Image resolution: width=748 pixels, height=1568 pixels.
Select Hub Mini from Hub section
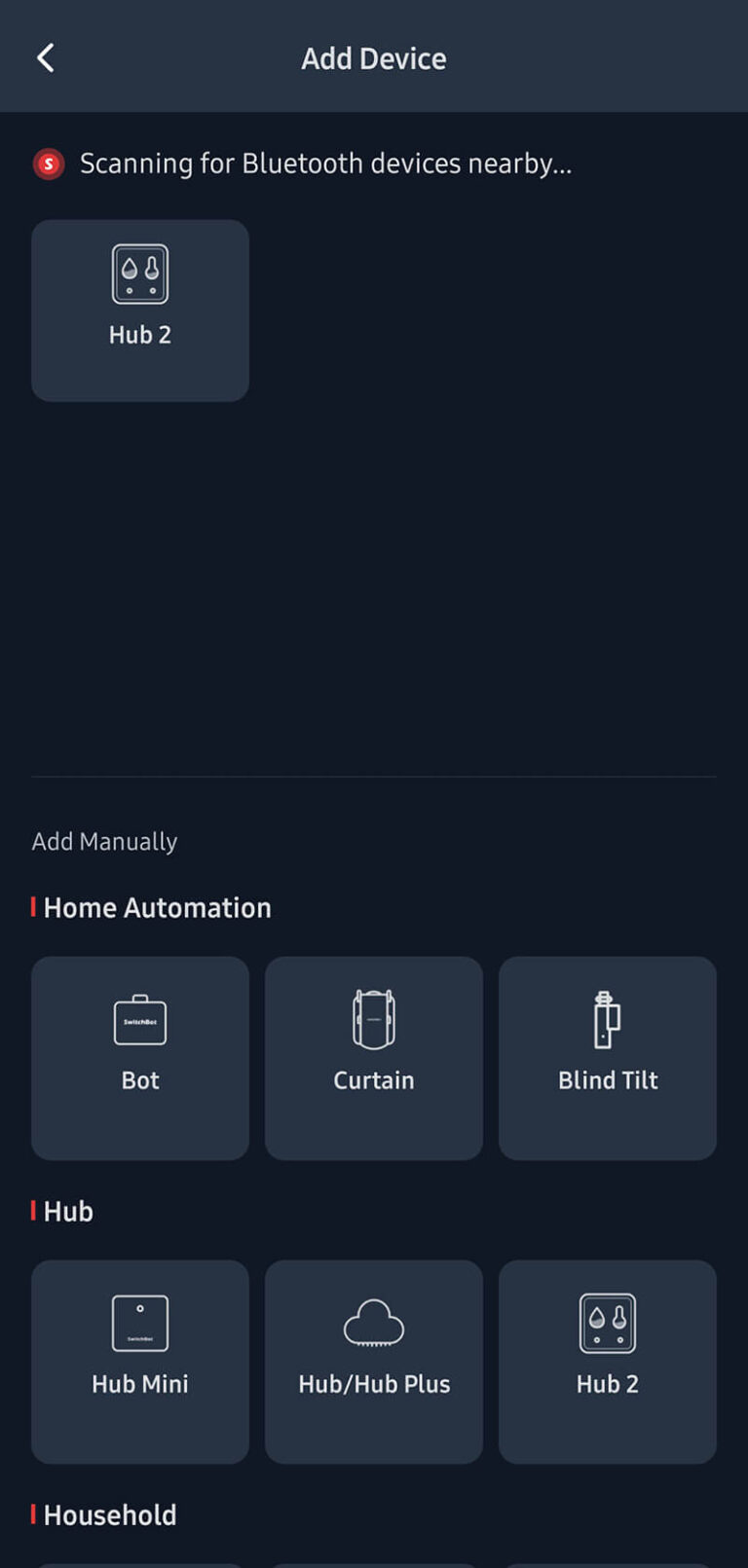pyautogui.click(x=140, y=1361)
